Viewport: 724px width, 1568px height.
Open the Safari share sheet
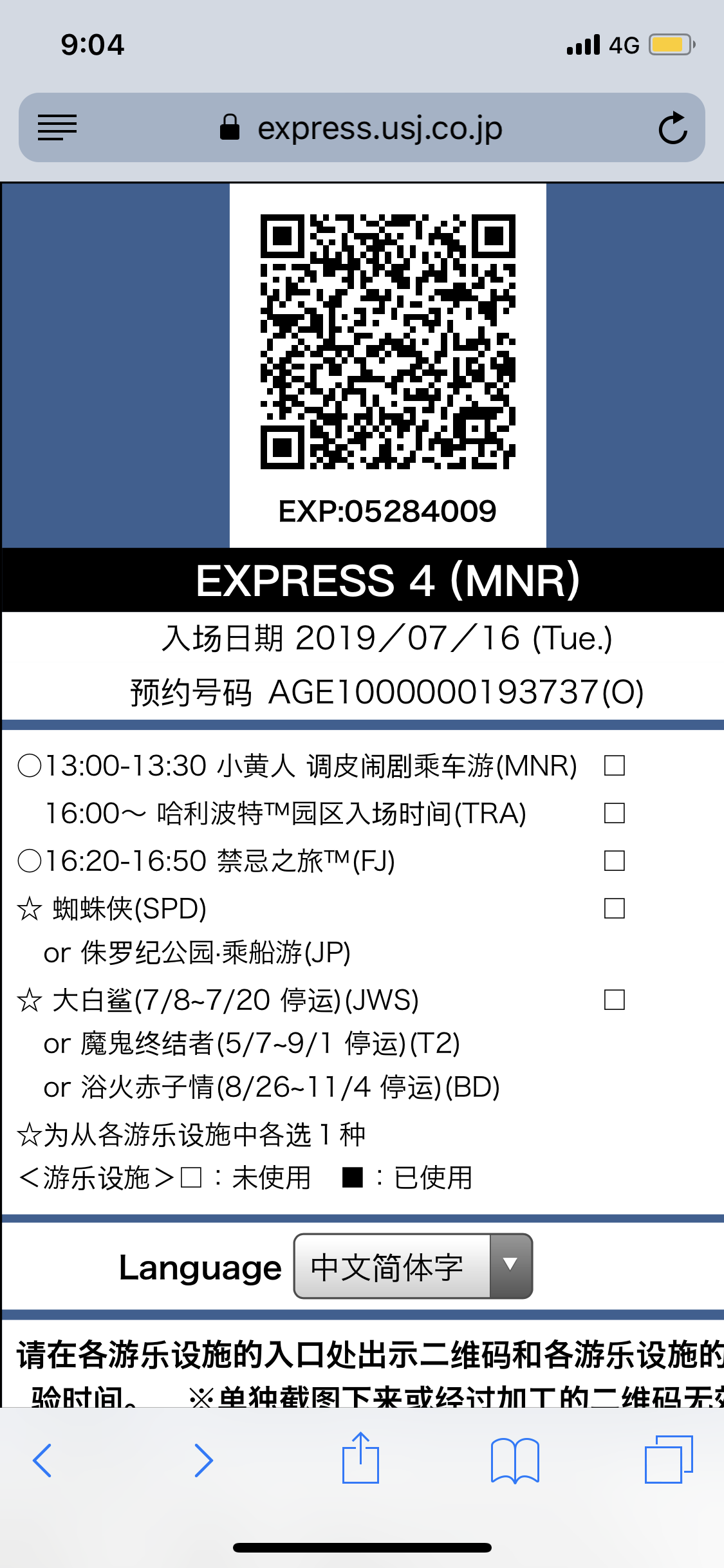pyautogui.click(x=360, y=1459)
